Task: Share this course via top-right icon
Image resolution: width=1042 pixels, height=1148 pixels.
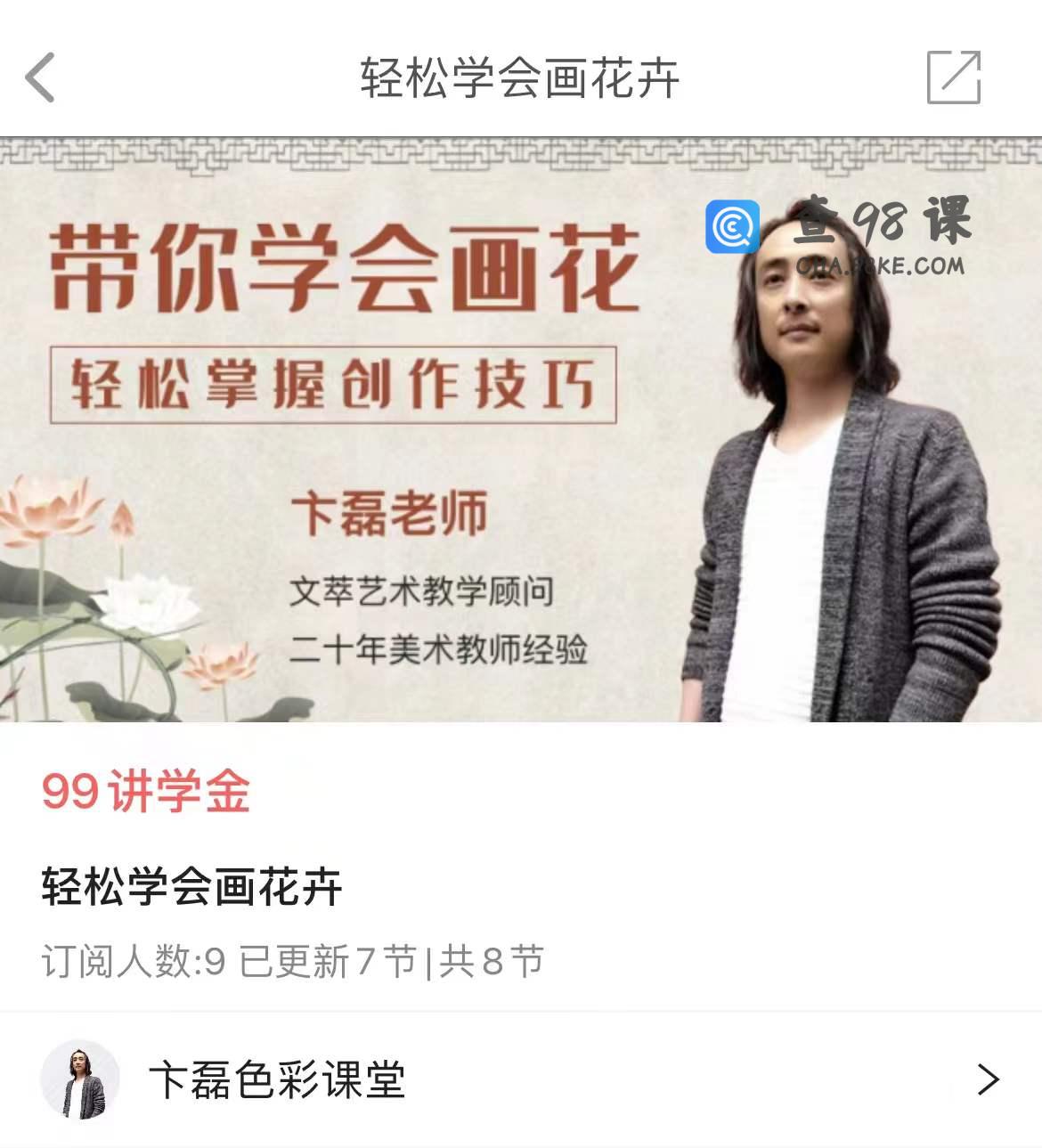Action: 953,77
